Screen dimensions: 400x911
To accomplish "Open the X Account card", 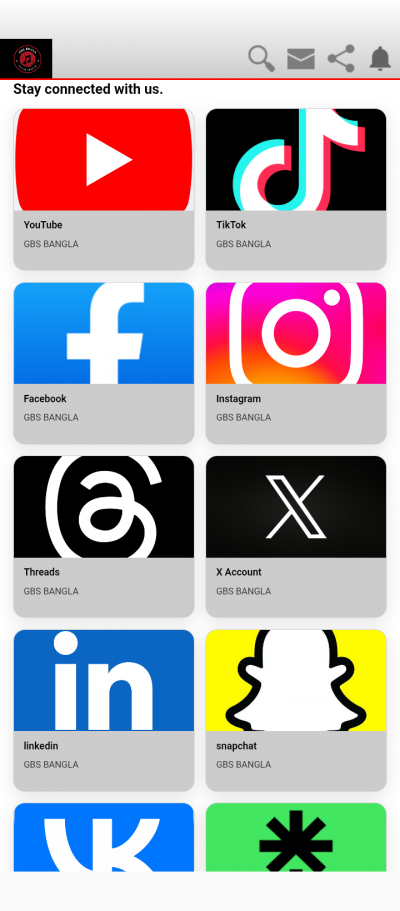I will click(x=296, y=536).
